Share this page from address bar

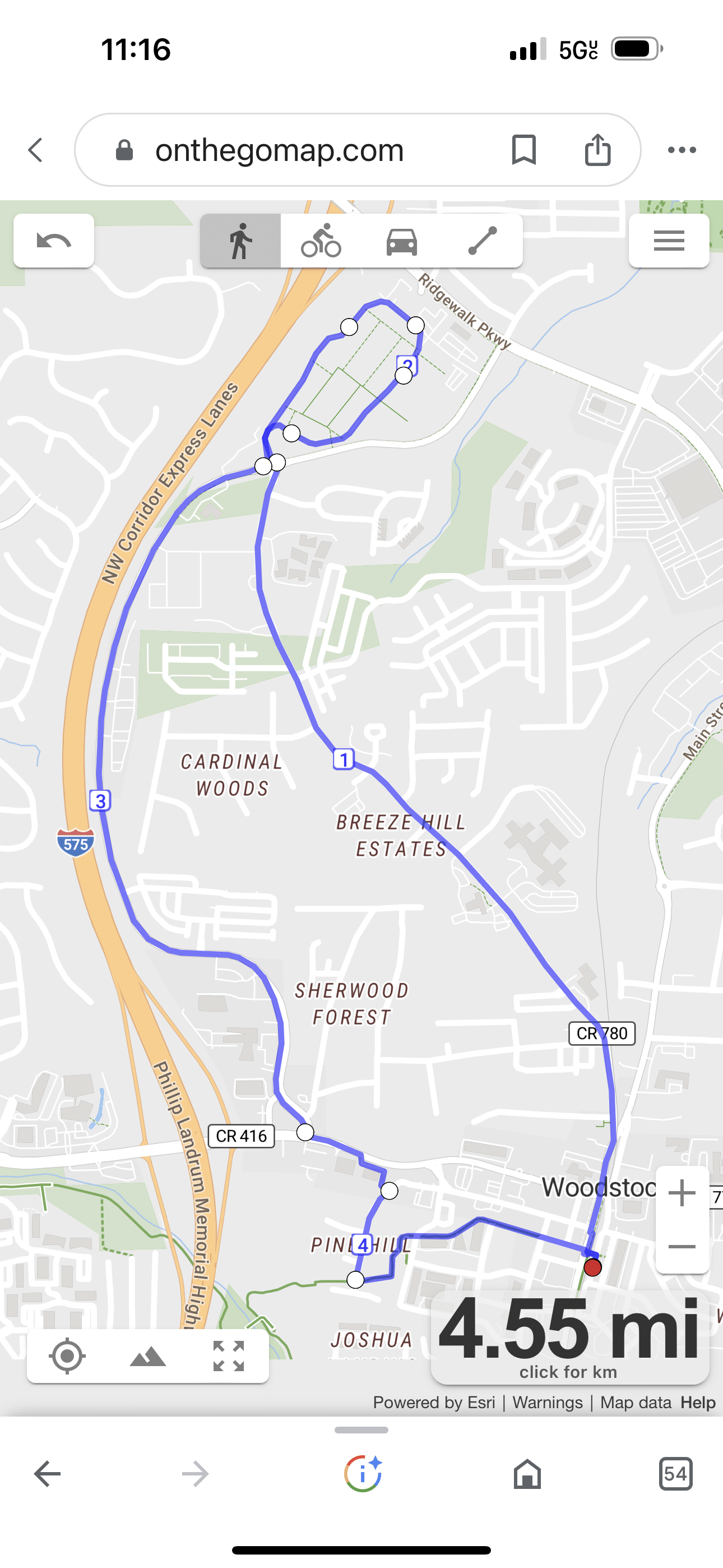pos(597,150)
